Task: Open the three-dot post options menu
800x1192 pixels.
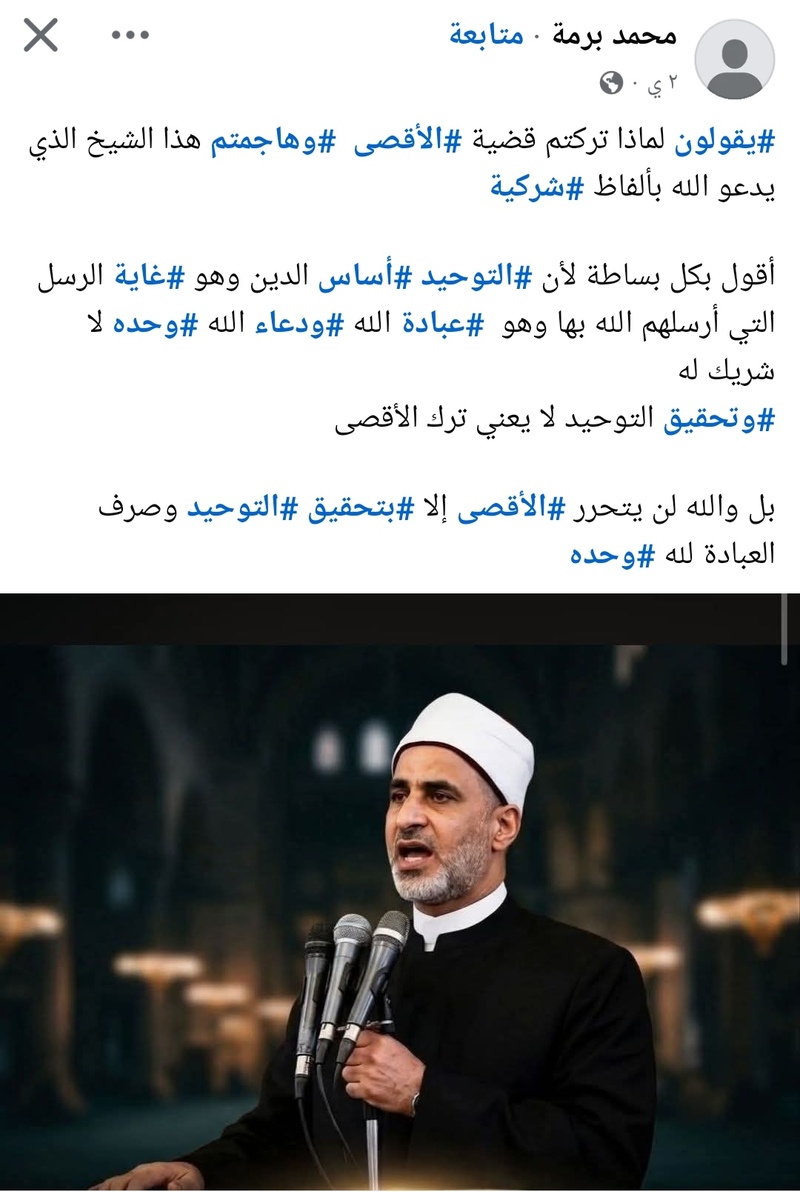Action: click(129, 37)
